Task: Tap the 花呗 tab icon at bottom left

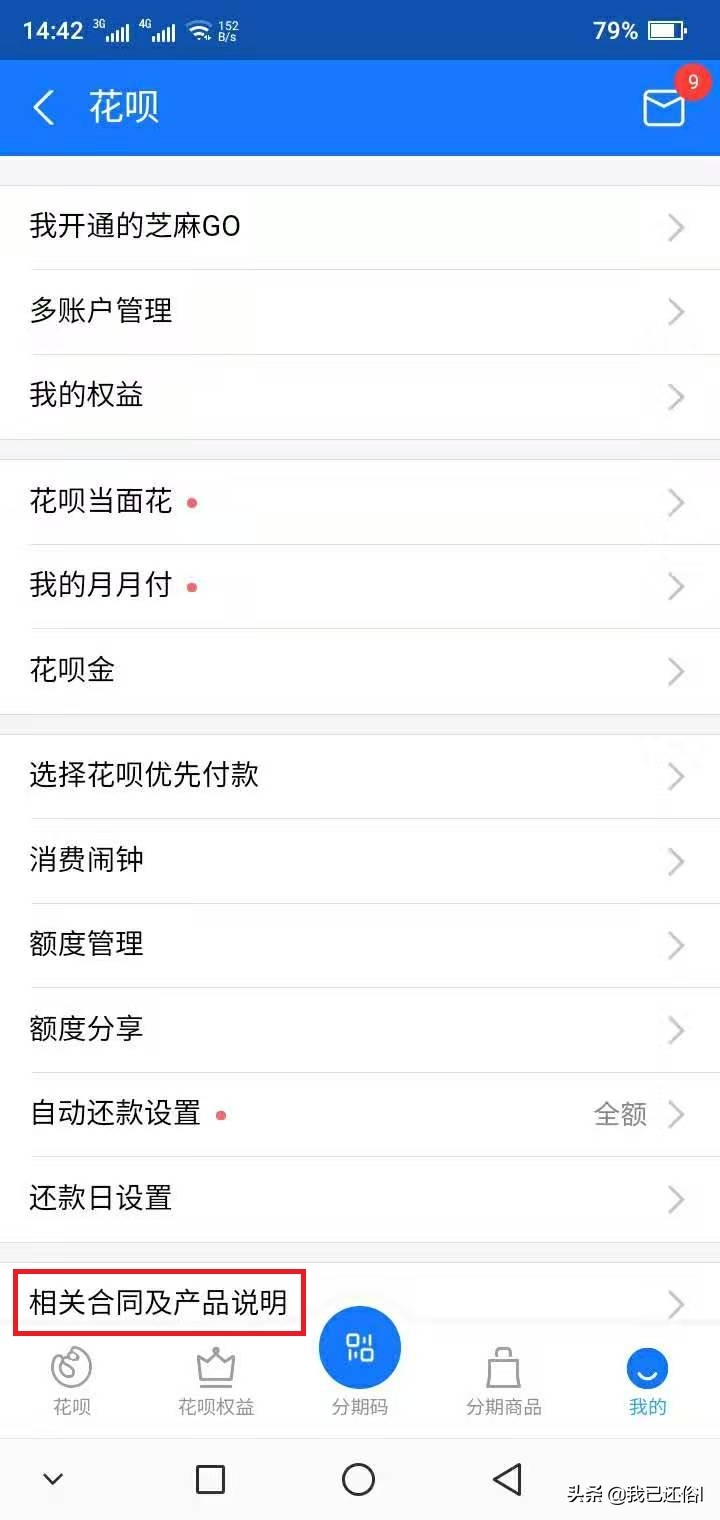Action: 70,1362
